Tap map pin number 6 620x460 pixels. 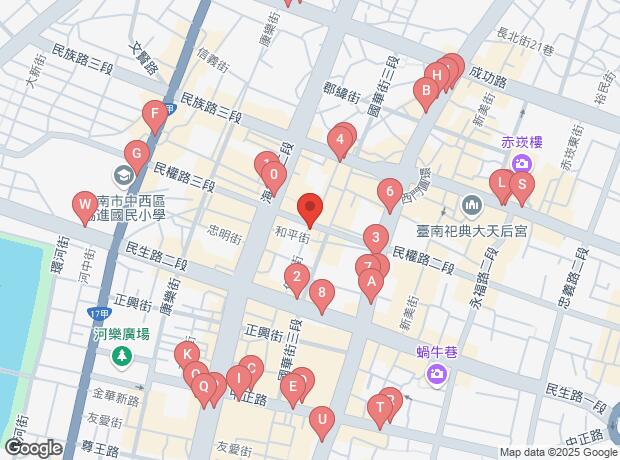click(389, 191)
